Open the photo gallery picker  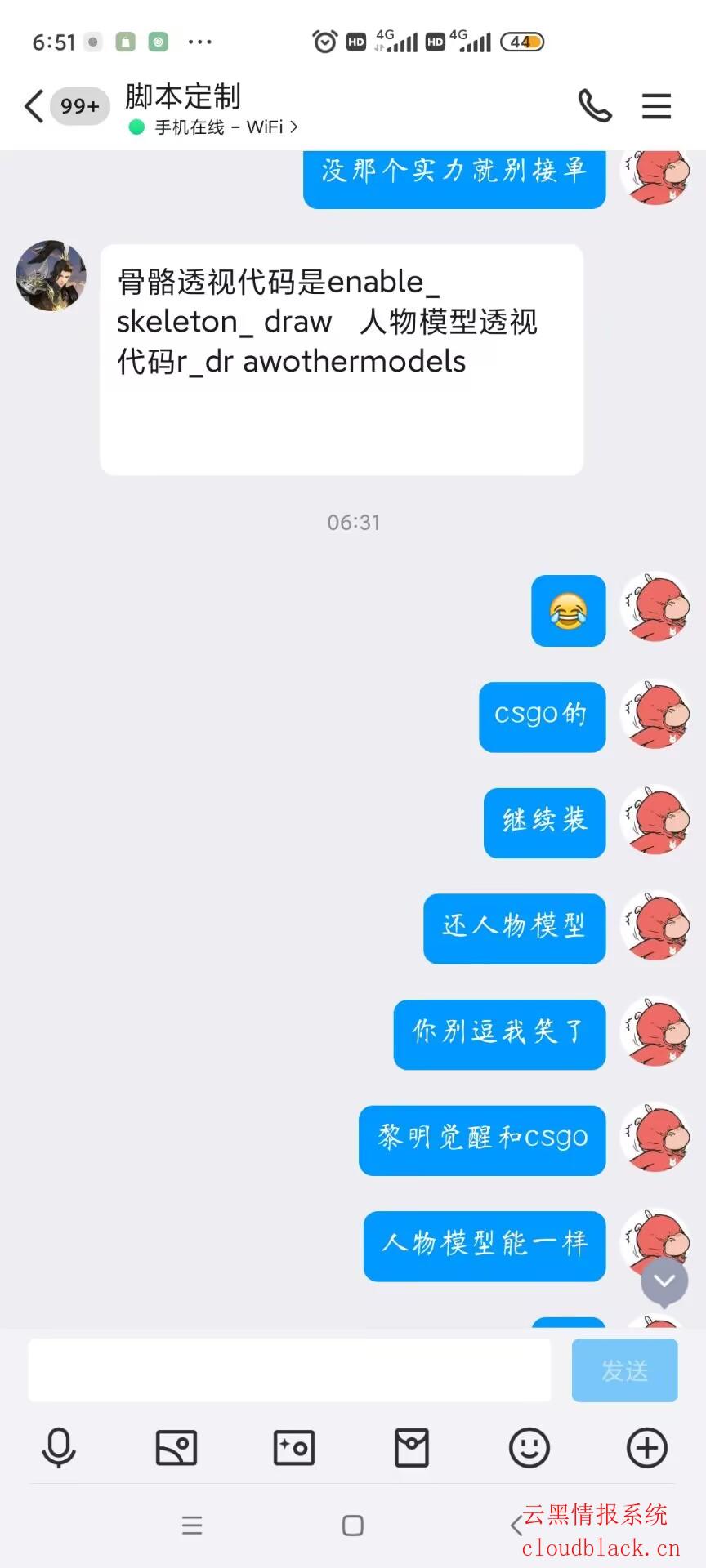tap(176, 1448)
